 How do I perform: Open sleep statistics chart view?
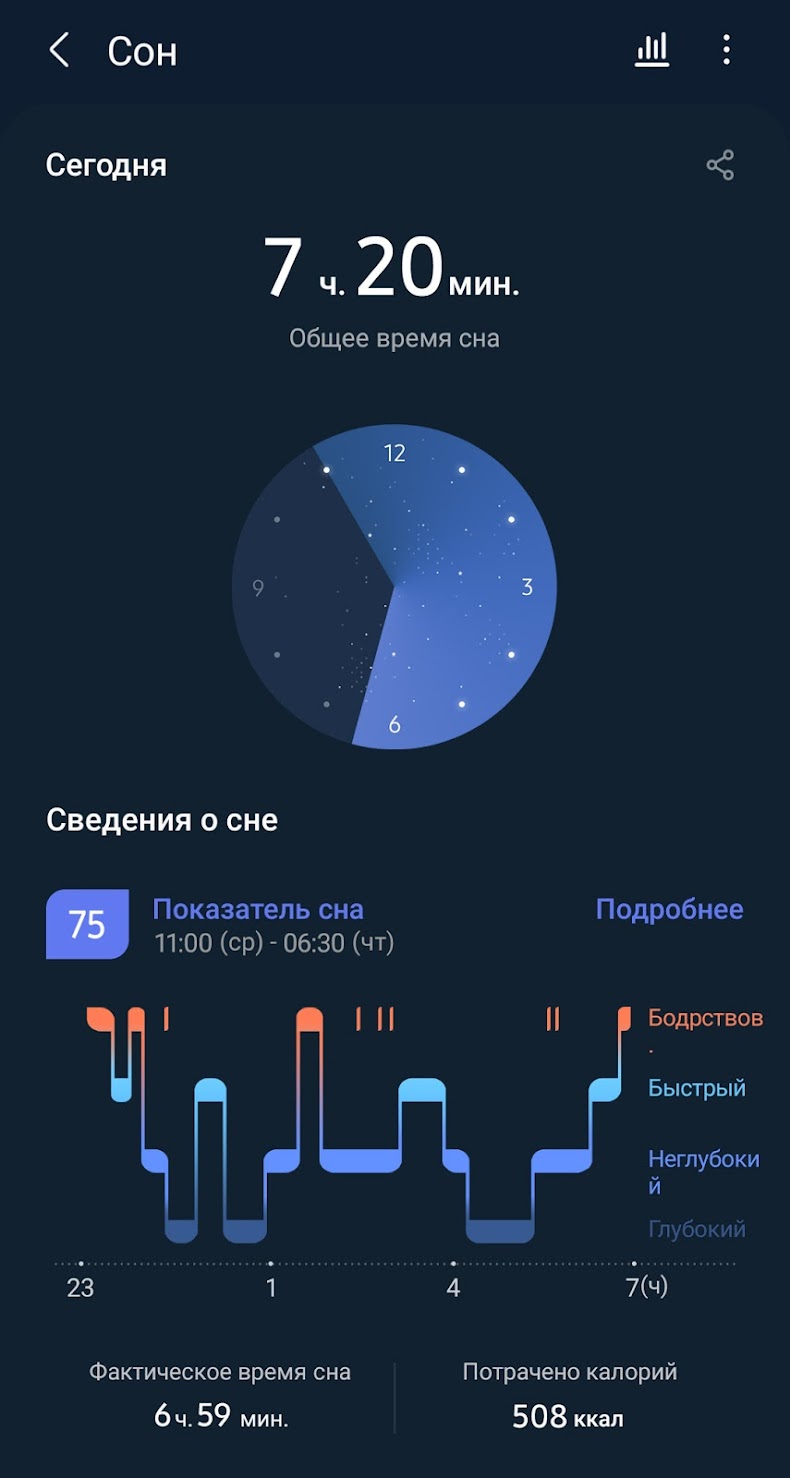click(652, 50)
